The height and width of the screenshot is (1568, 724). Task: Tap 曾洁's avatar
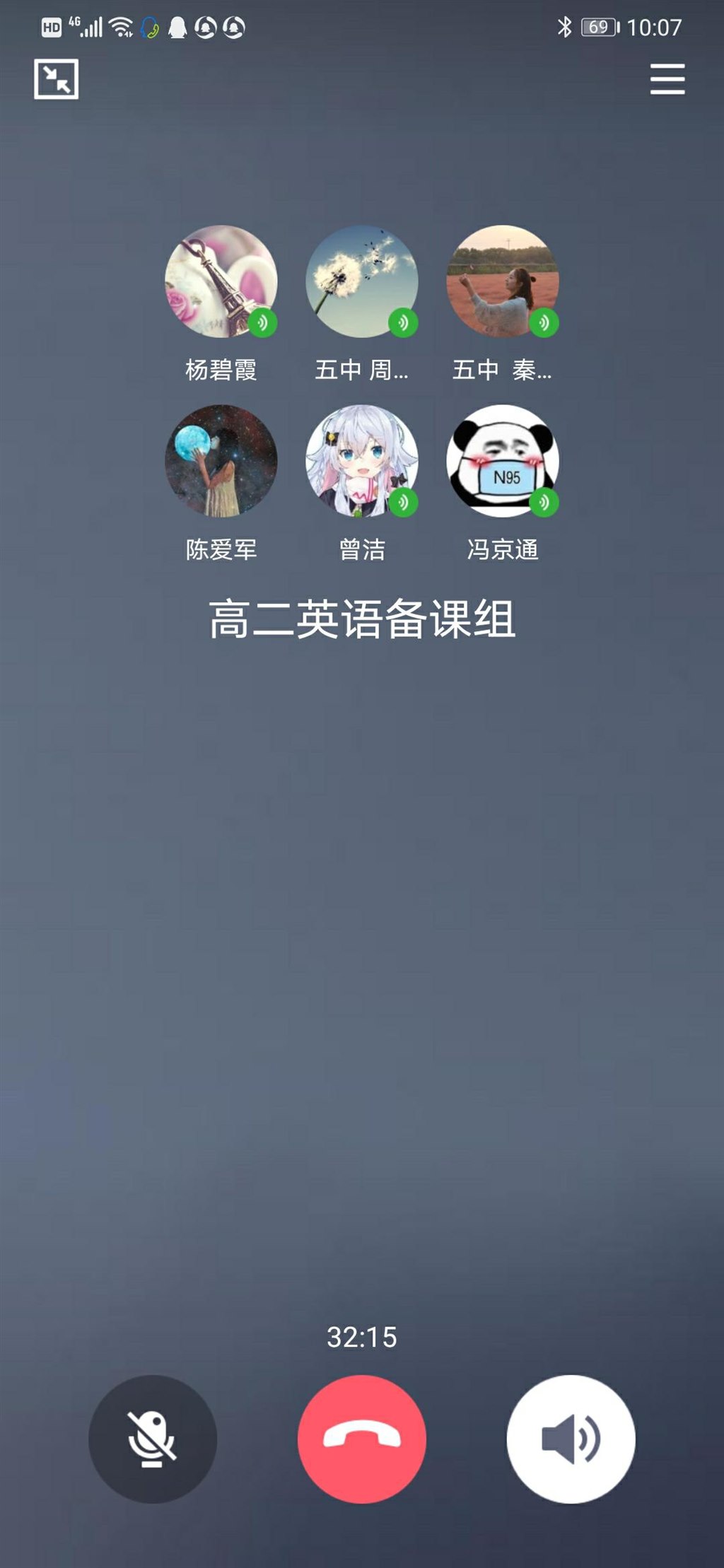[x=361, y=460]
